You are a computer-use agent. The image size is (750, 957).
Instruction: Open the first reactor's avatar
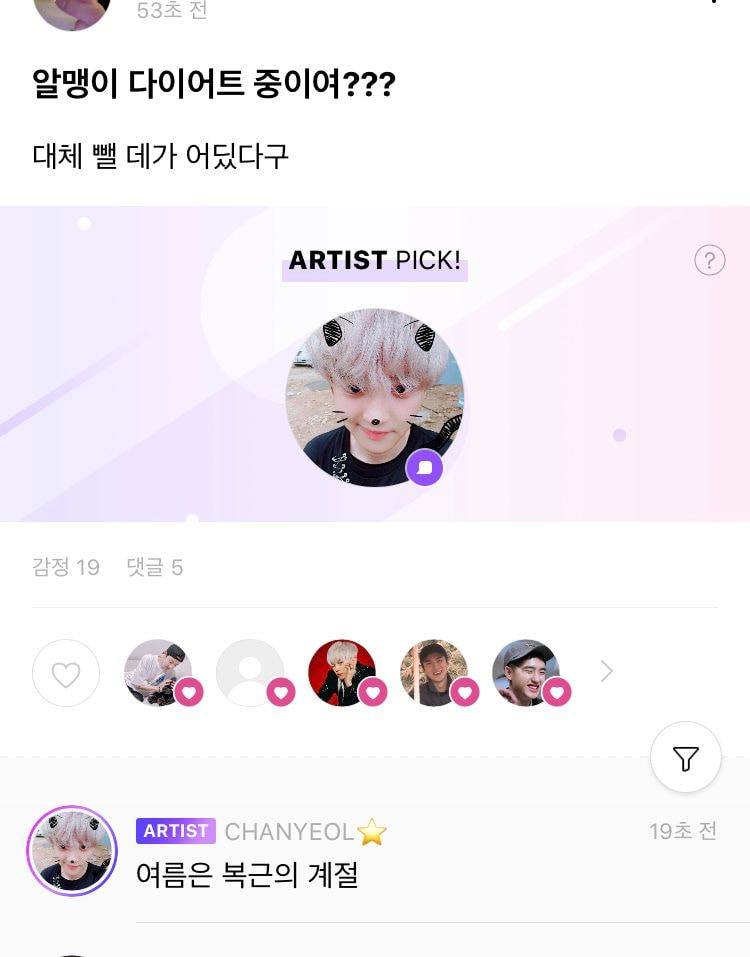click(157, 672)
